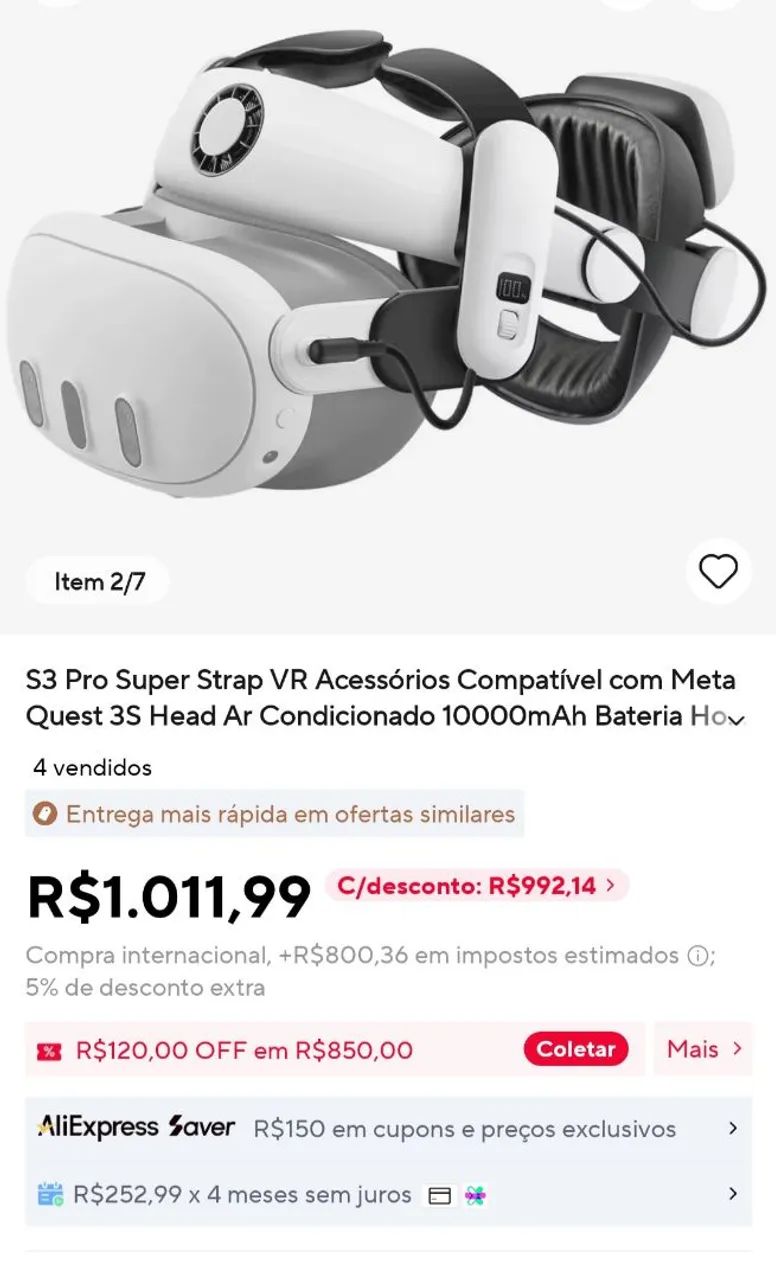Click the Item 2/7 indicator

[97, 581]
